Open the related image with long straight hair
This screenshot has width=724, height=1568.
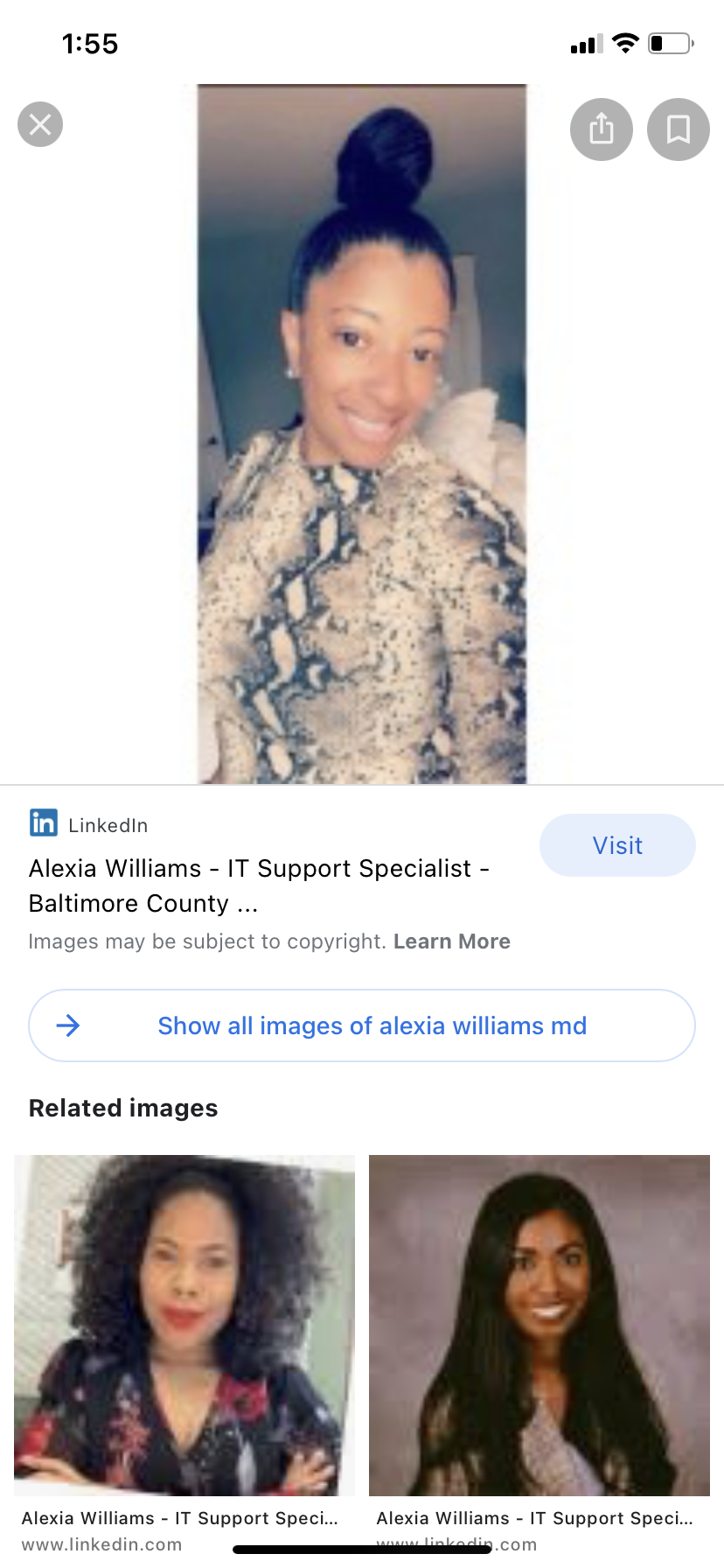[540, 1326]
